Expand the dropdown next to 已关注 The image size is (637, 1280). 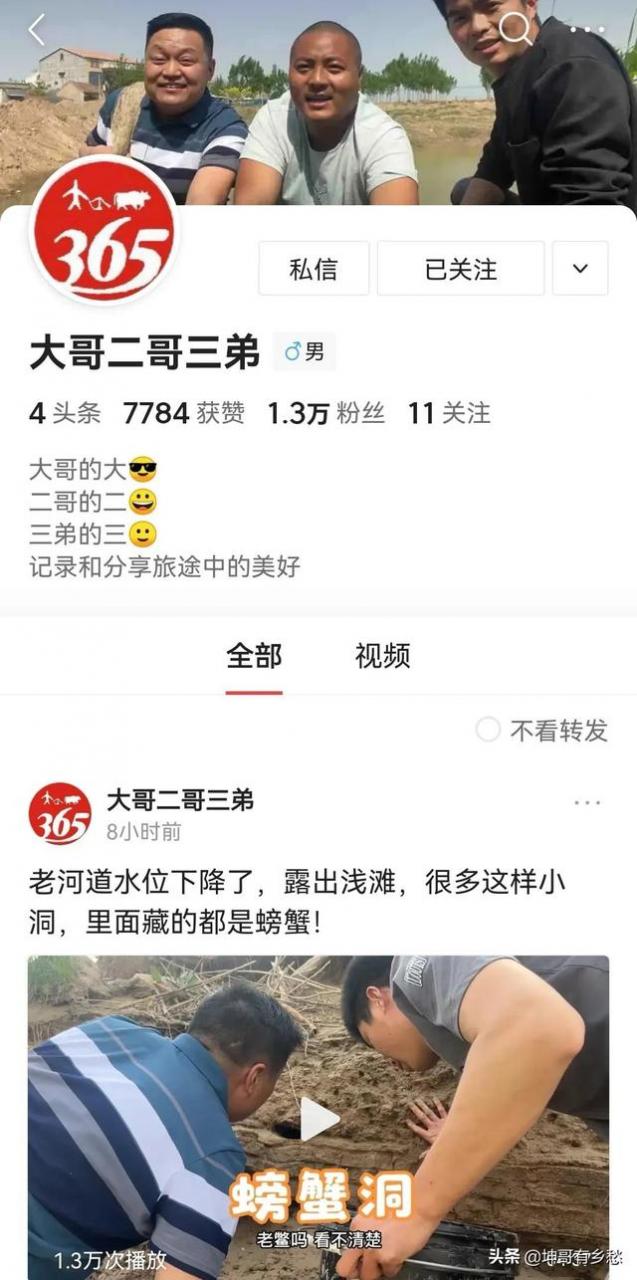[x=580, y=268]
